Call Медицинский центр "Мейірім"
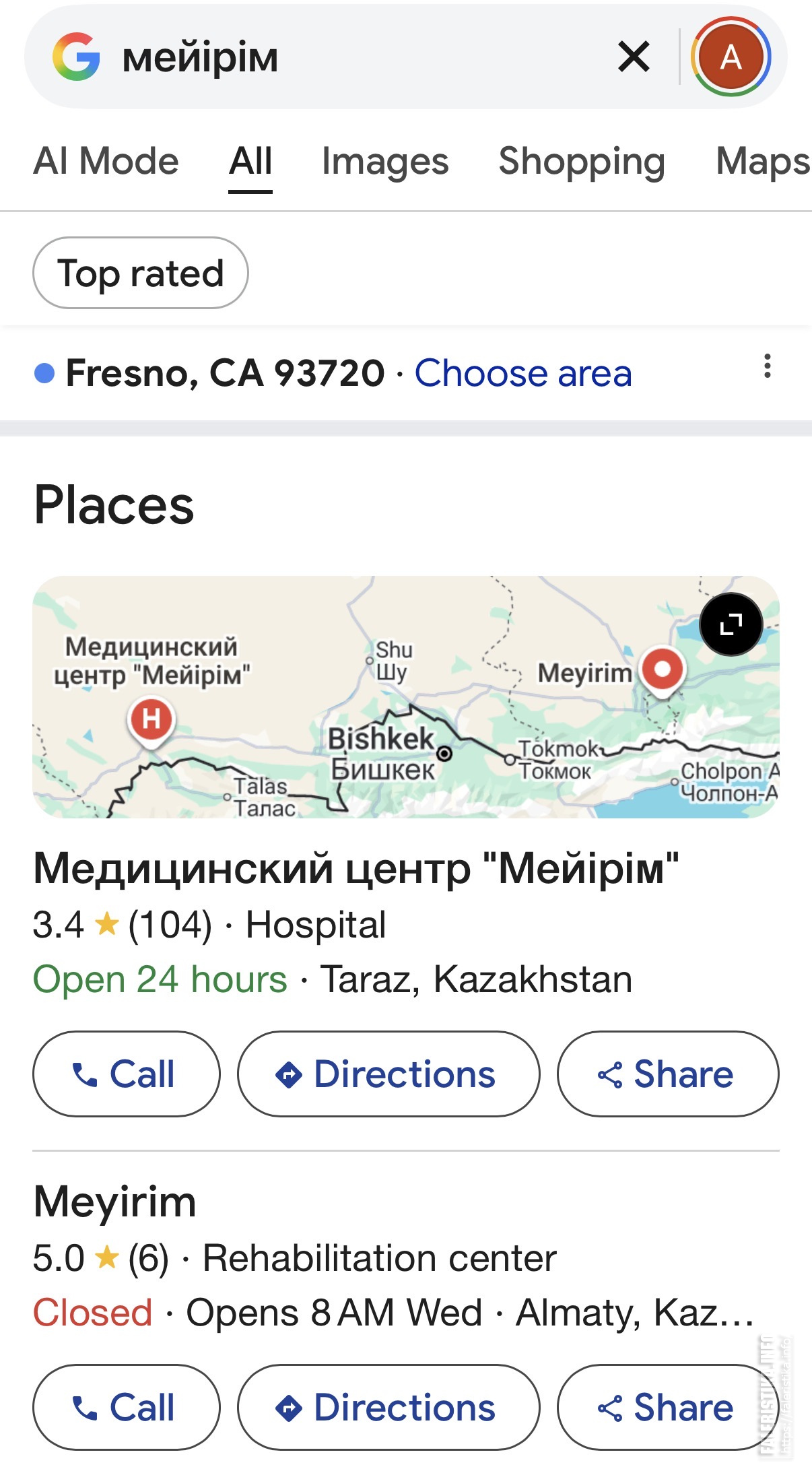812x1471 pixels. (126, 1074)
